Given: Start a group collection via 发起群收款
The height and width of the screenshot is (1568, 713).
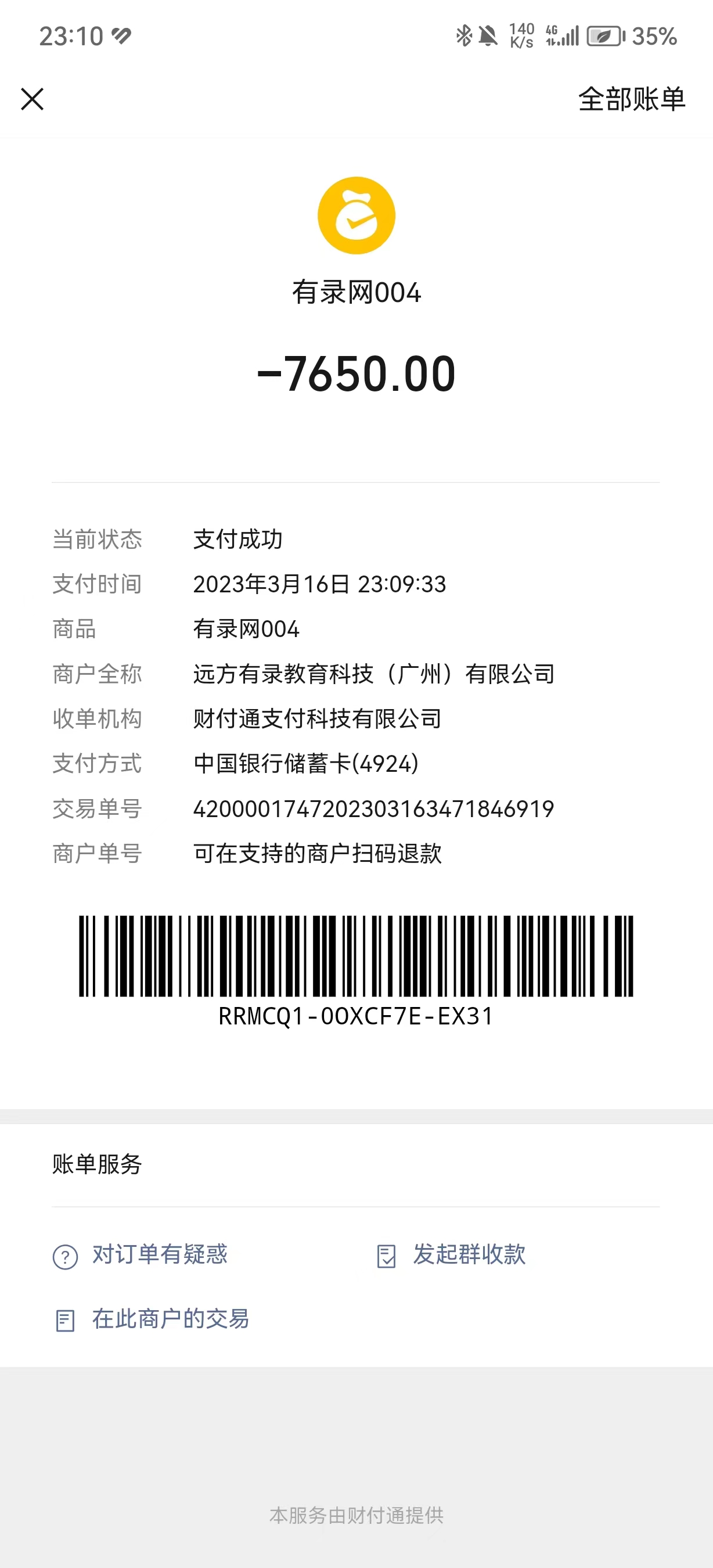Looking at the screenshot, I should [469, 1254].
